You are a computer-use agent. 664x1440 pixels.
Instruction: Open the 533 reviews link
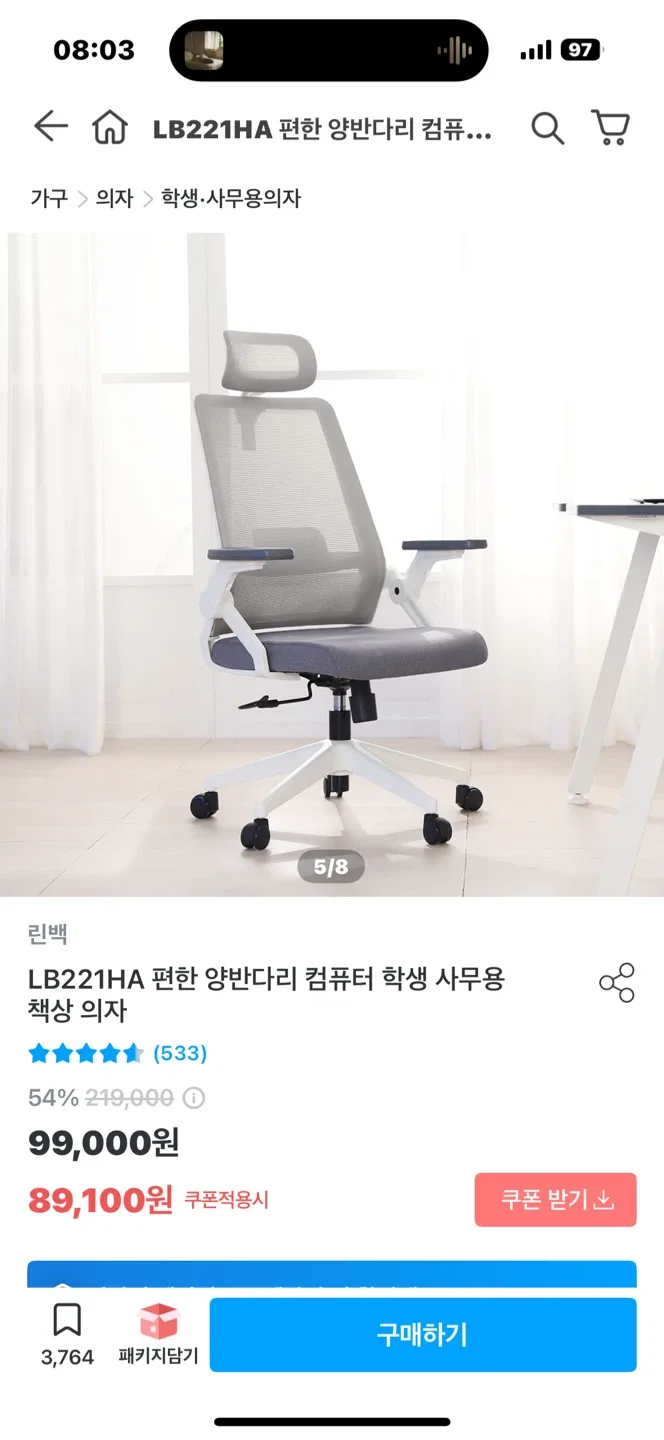coord(180,1053)
